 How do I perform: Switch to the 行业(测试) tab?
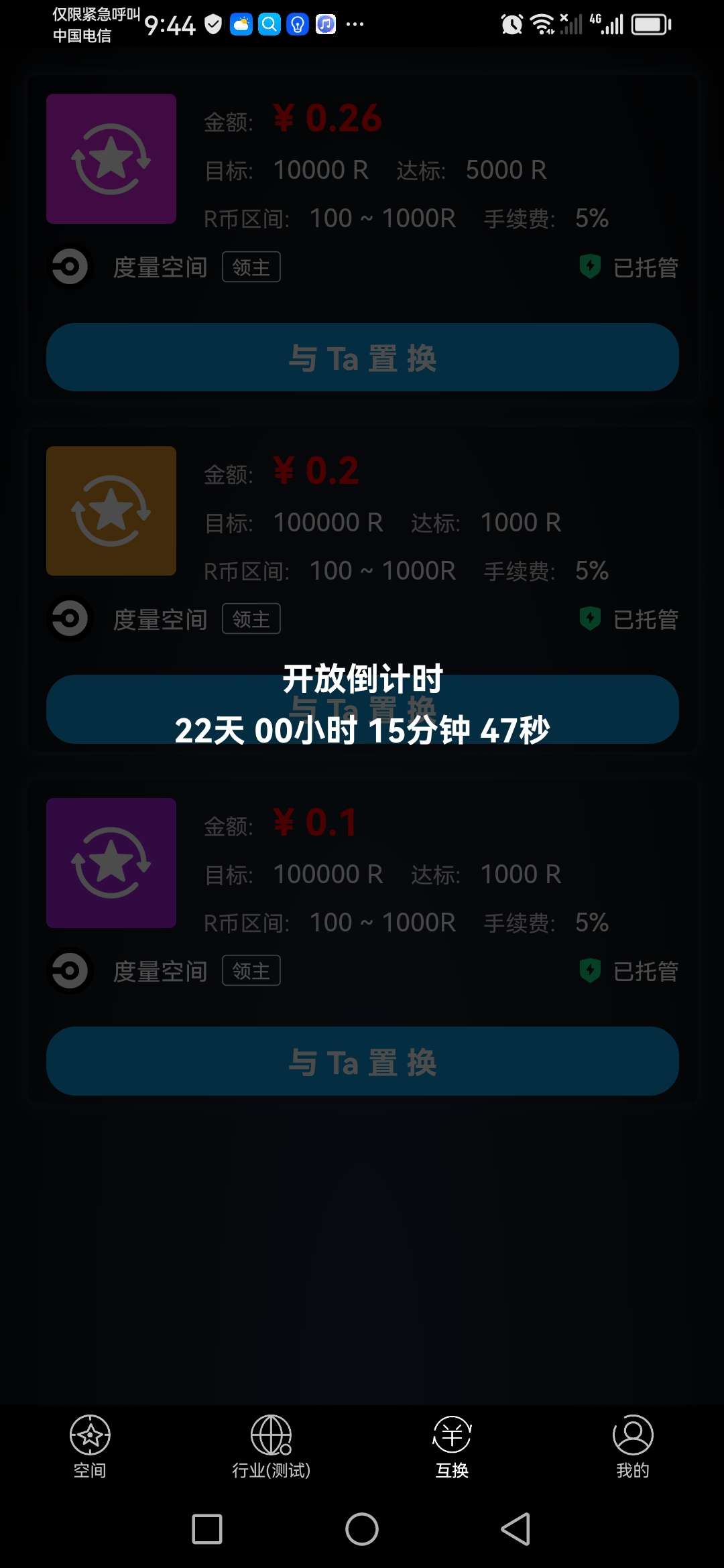pos(271,1446)
